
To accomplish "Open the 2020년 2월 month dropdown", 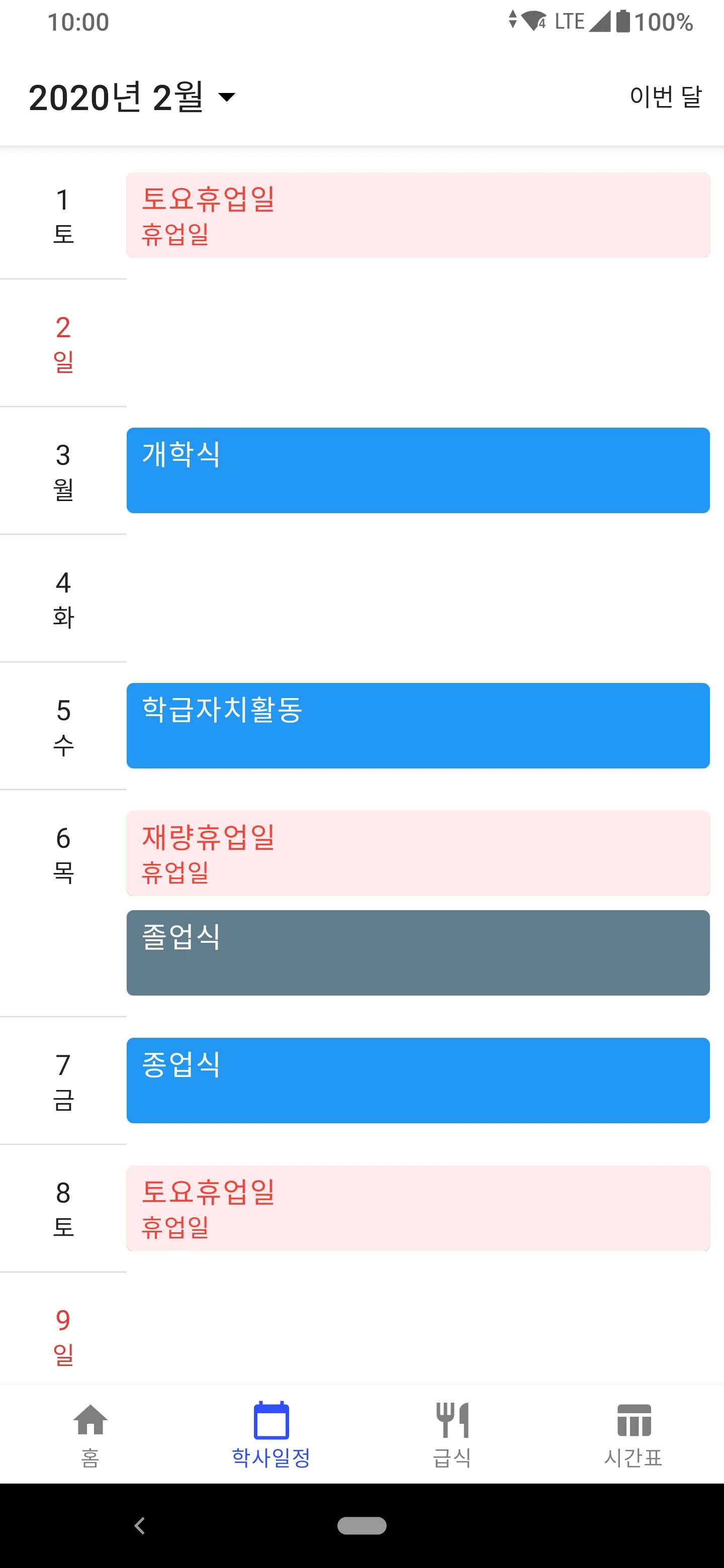I will tap(132, 97).
